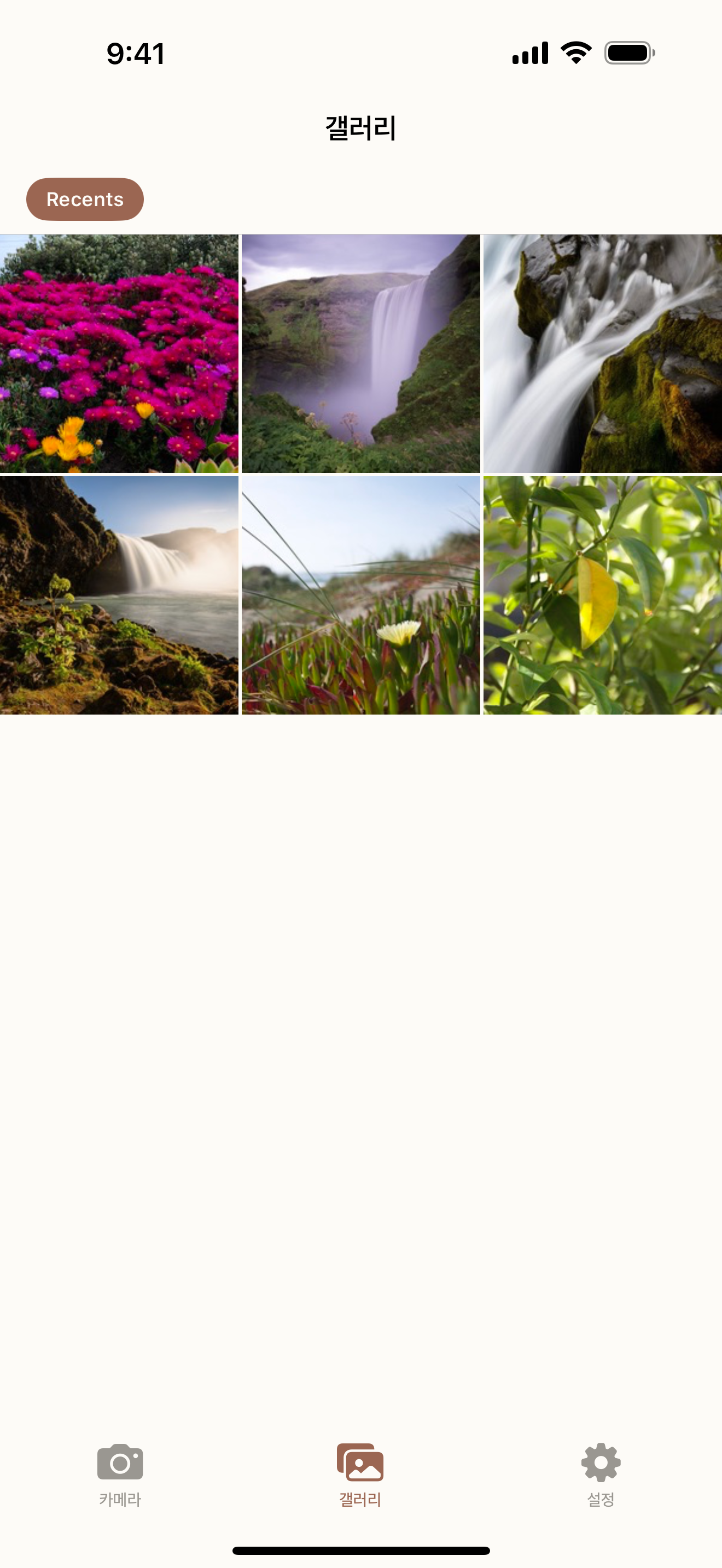View the white flower on dunes photo
This screenshot has height=1568, width=722.
coord(360,595)
